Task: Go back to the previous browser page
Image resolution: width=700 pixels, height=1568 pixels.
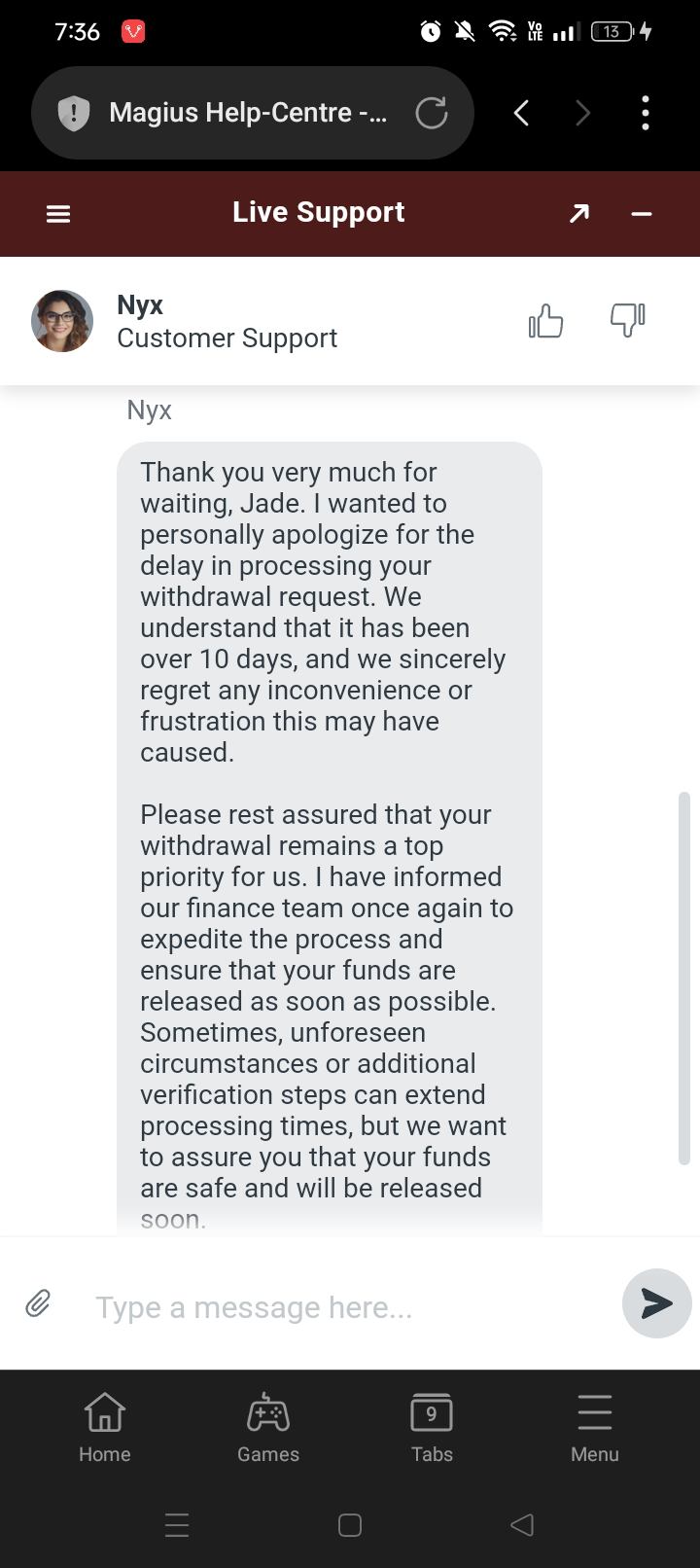Action: coord(521,114)
